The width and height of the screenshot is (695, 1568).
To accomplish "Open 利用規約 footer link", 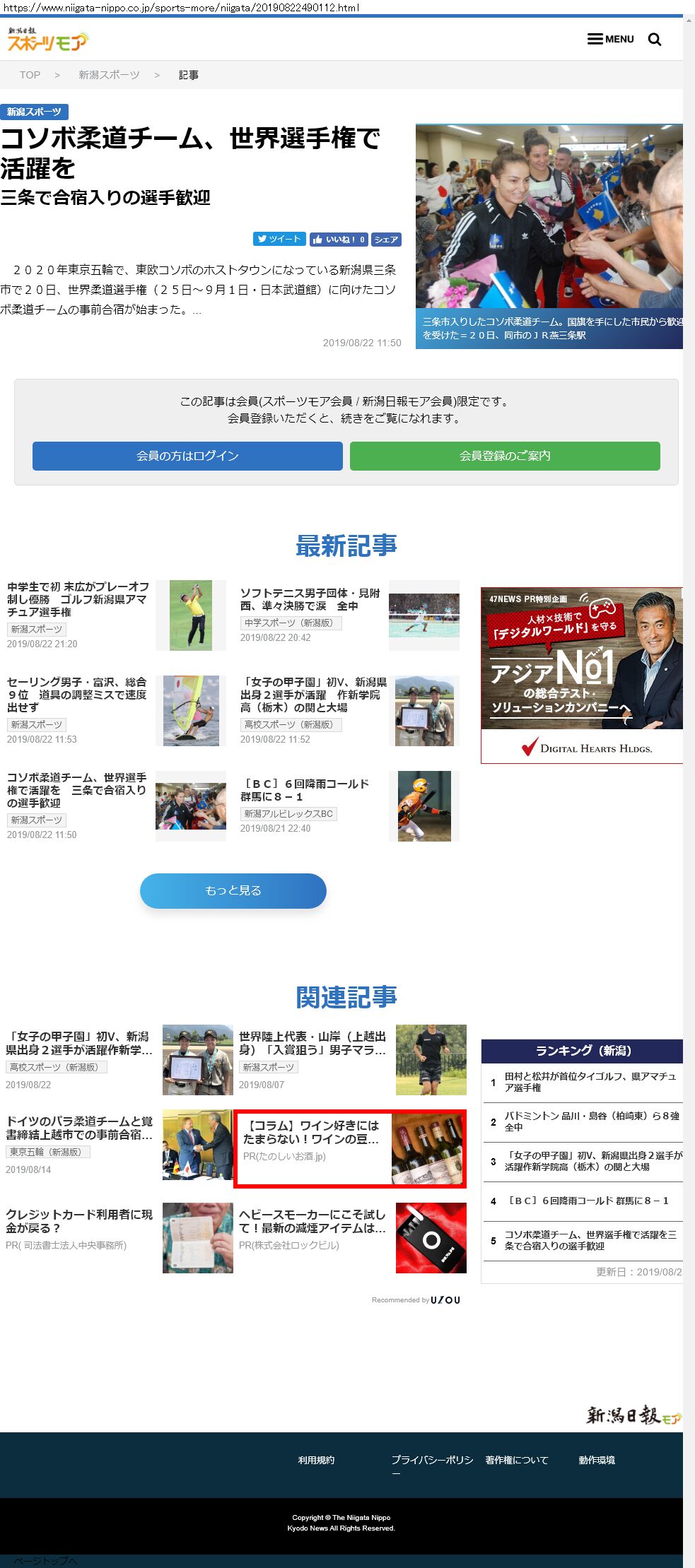I will click(316, 1460).
